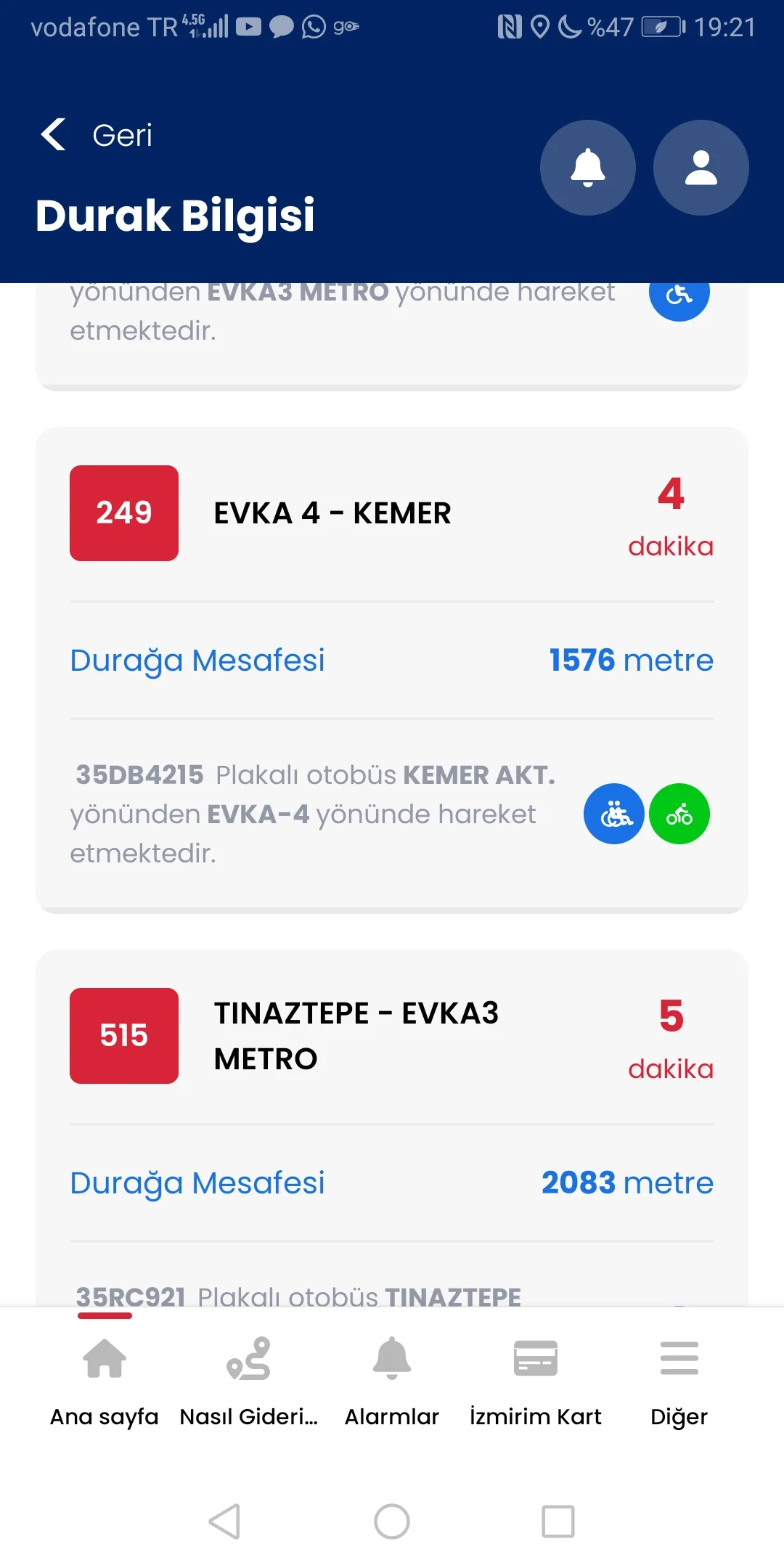Screen dimensions: 784x1568
Task: Open the profile account icon
Action: point(700,167)
